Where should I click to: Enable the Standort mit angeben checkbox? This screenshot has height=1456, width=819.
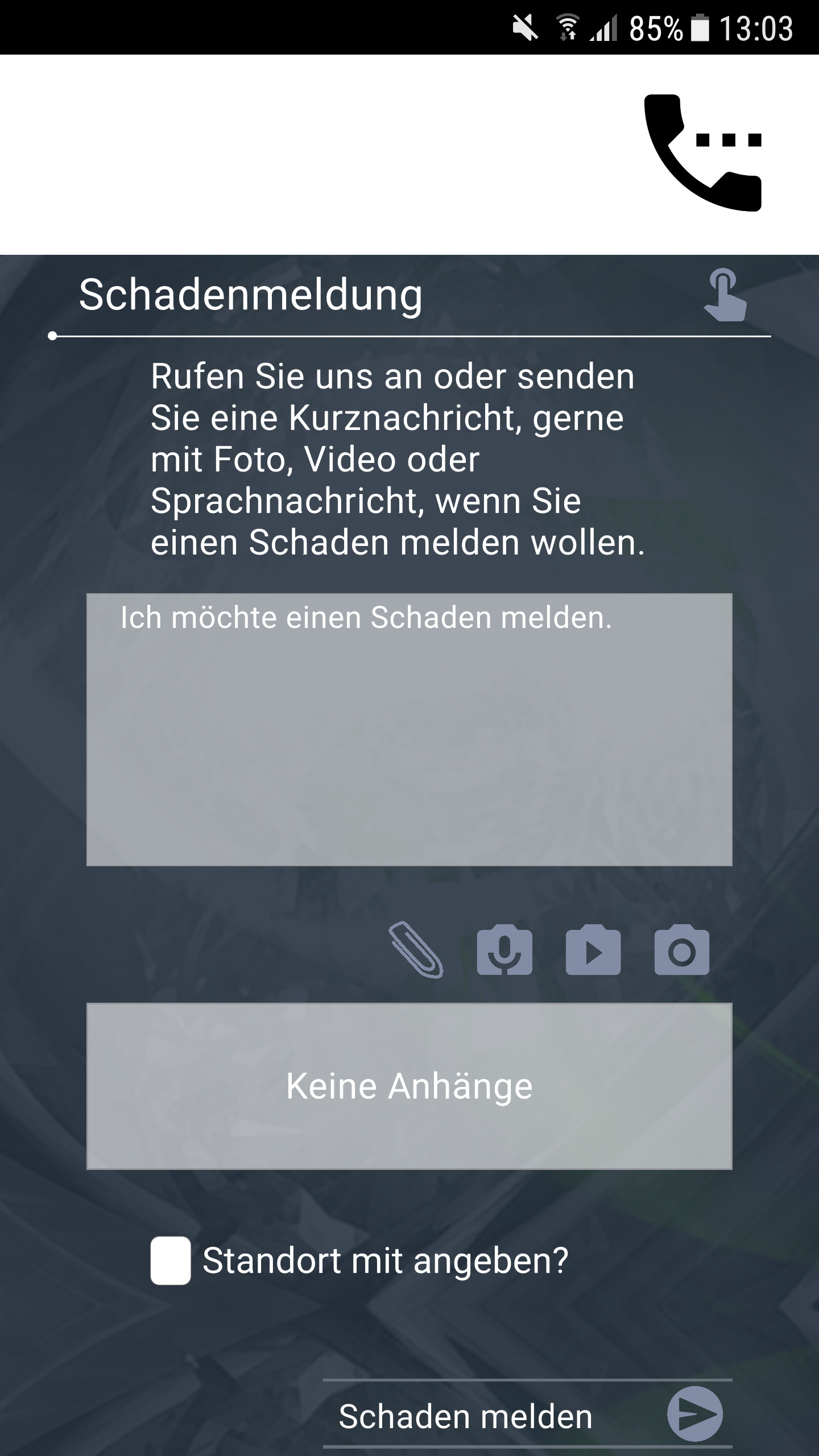(x=171, y=1260)
